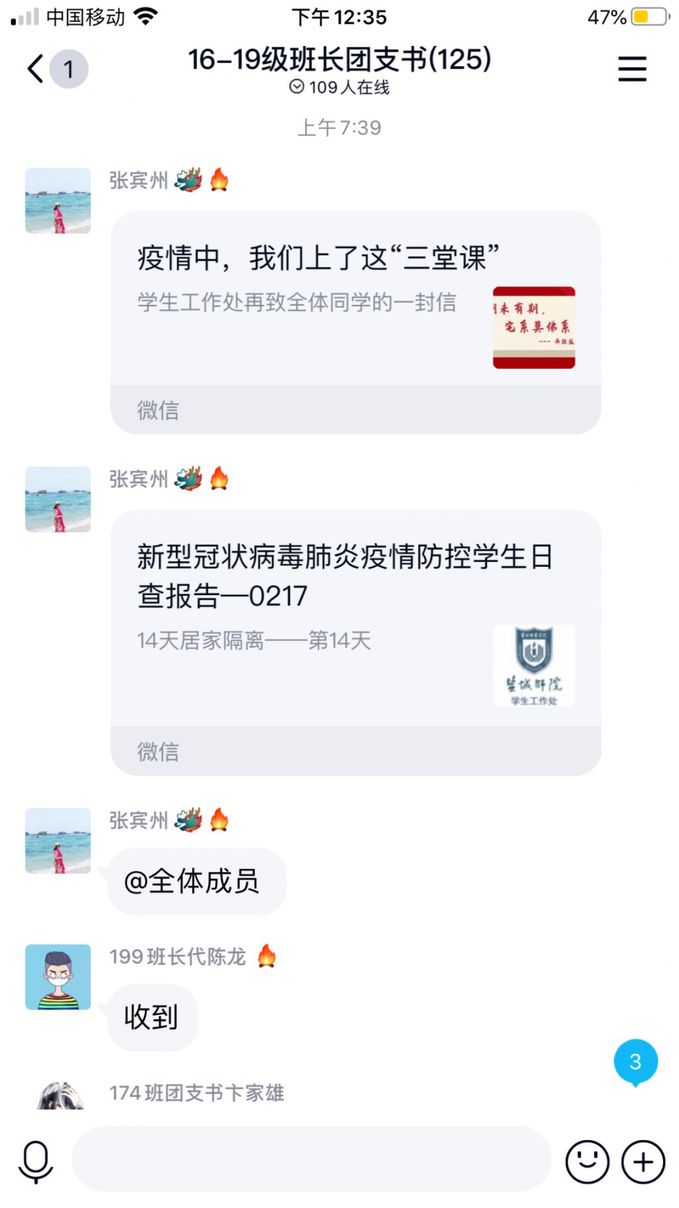Open the plus attachment menu
679x1208 pixels.
click(x=643, y=1161)
